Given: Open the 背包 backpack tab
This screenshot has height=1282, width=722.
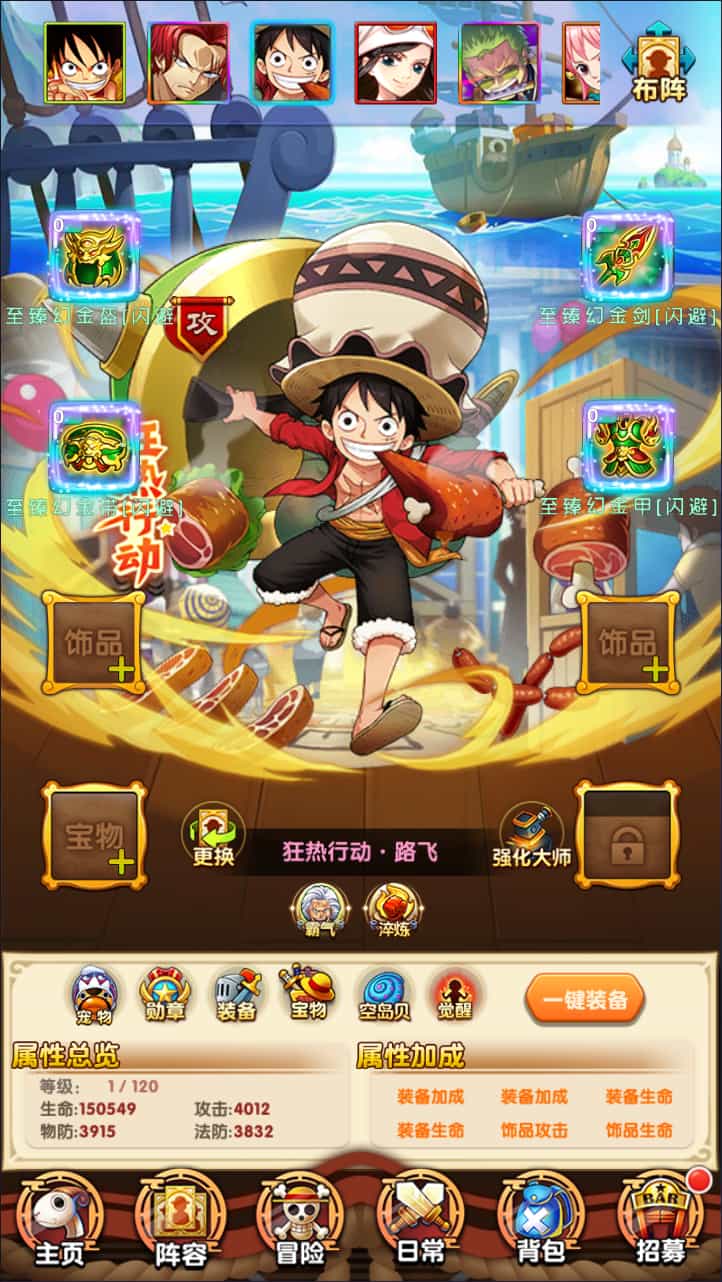Looking at the screenshot, I should 541,1220.
